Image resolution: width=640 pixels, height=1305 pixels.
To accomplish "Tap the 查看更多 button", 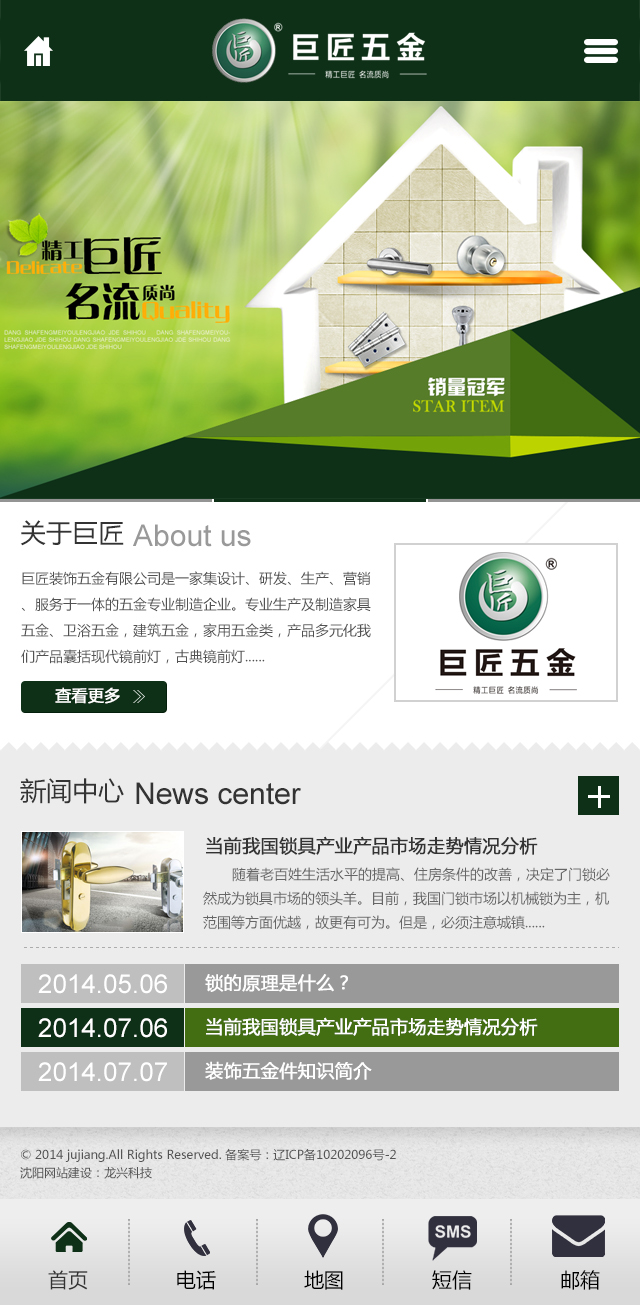I will (x=94, y=697).
